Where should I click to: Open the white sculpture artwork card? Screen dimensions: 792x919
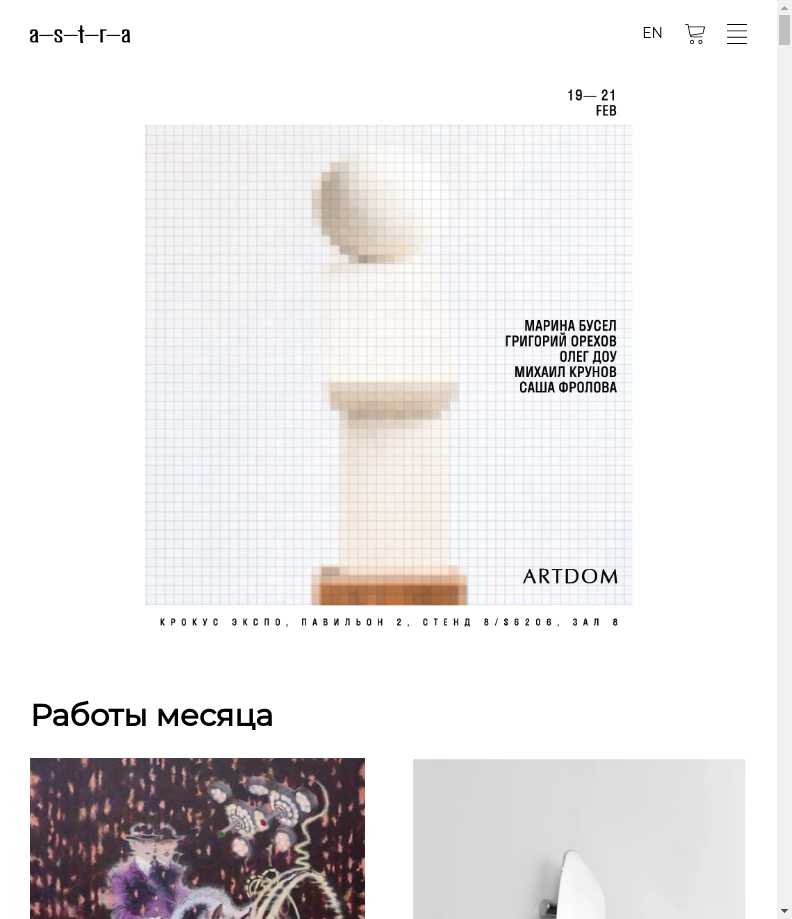click(x=579, y=838)
